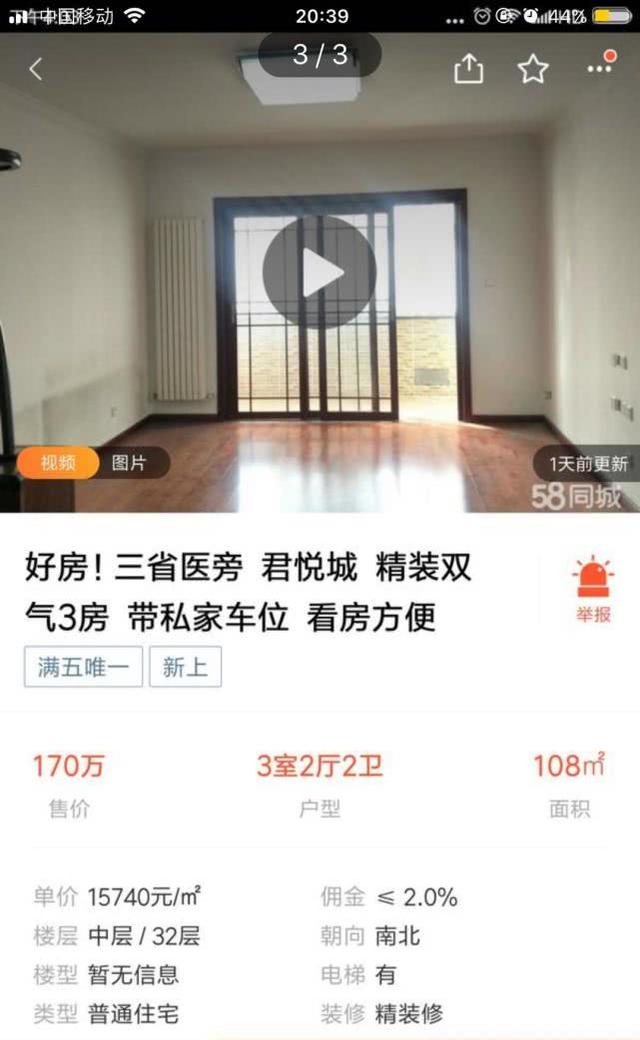Play the house tour video
This screenshot has height=1040, width=640.
point(319,272)
